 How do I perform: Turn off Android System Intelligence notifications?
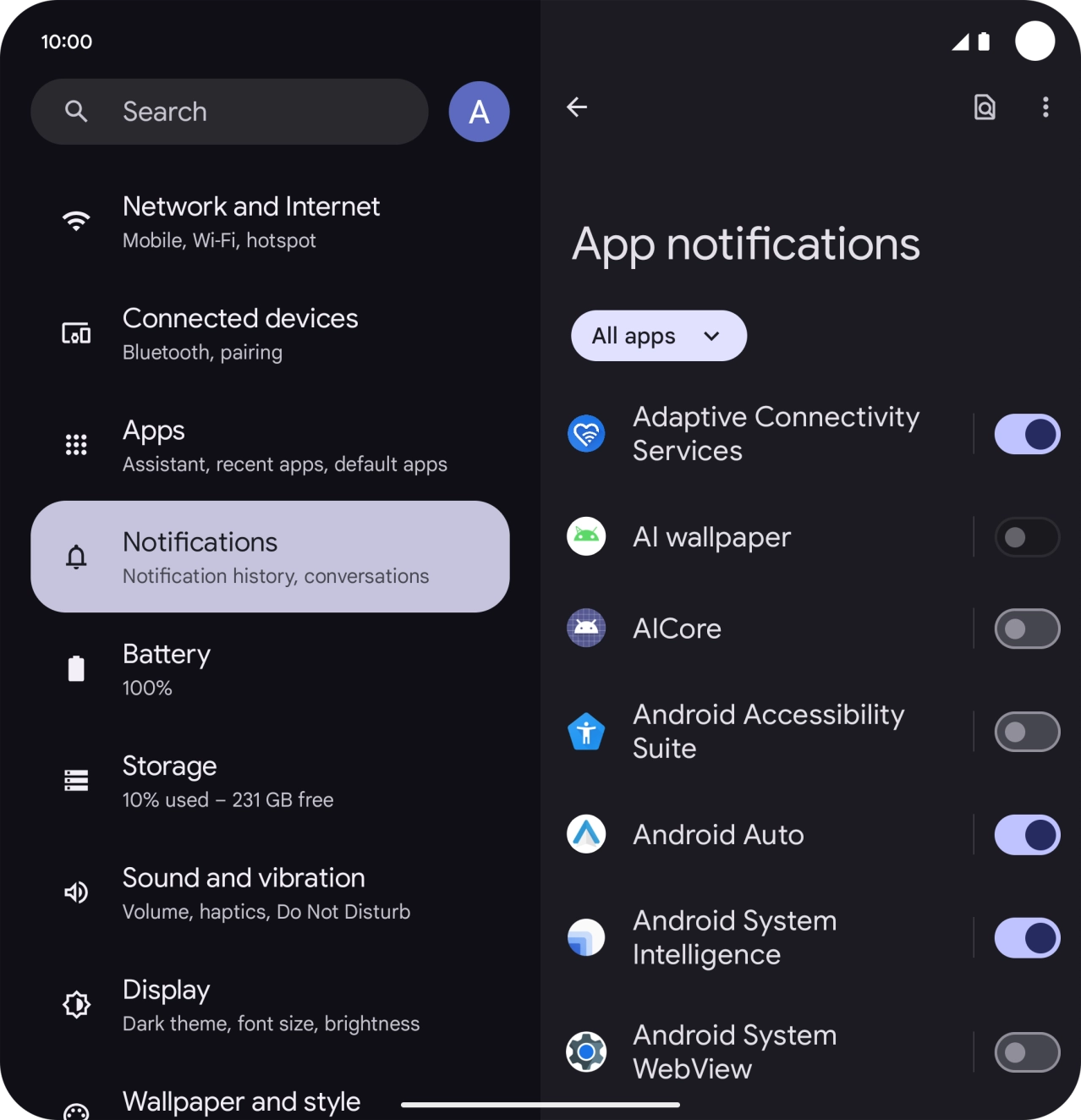[1027, 938]
